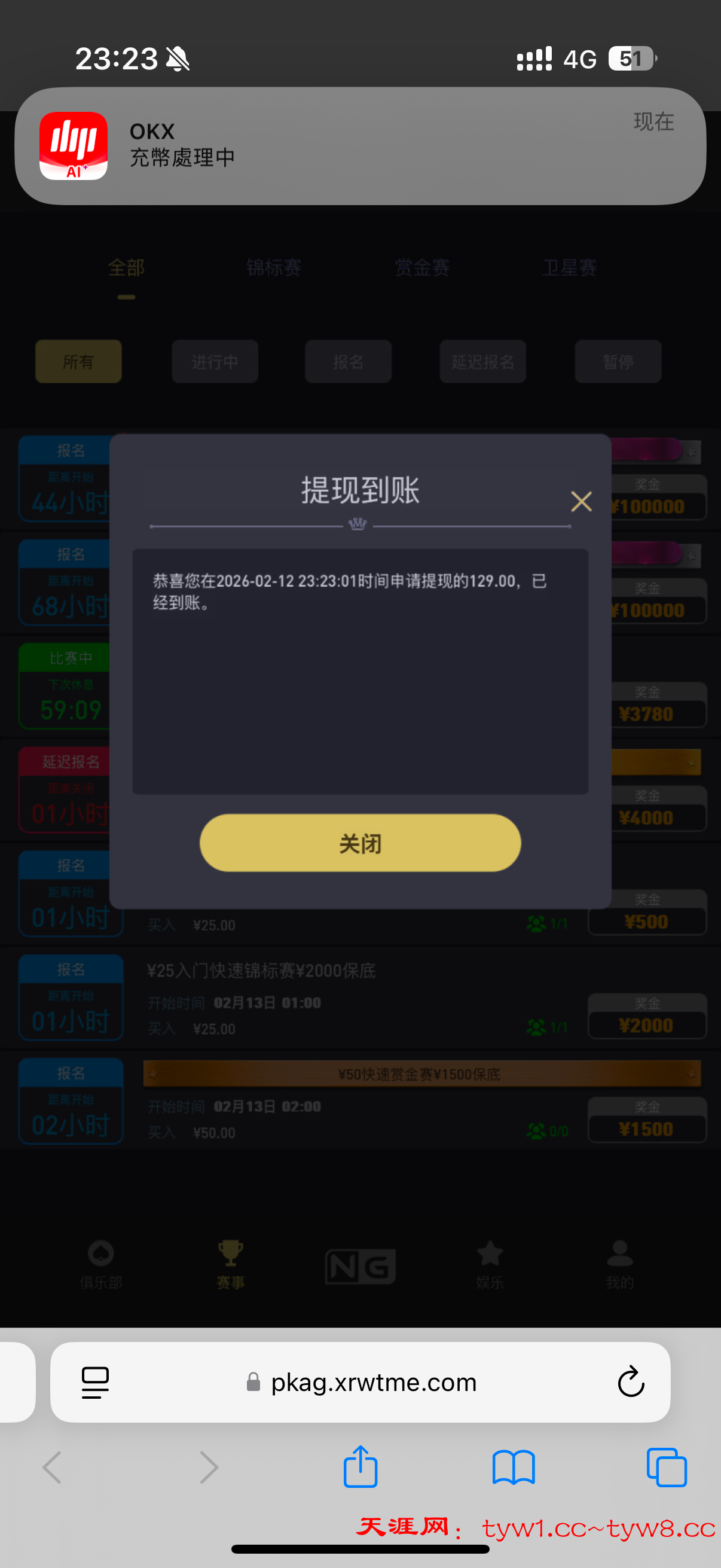Open Safari page settings menu
Screen dimensions: 721x1568
(96, 1383)
